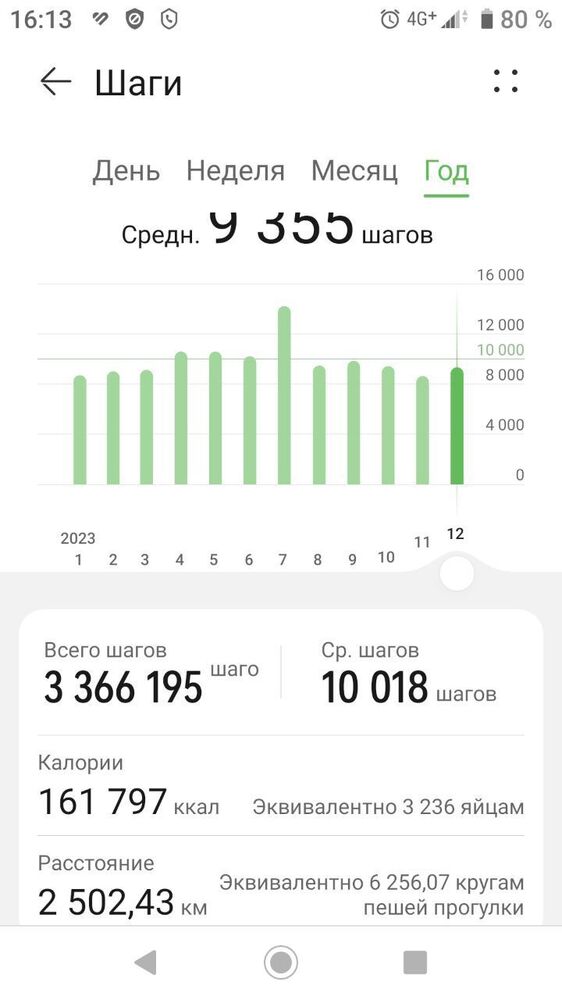Go back from the Шаги screen
Viewport: 562px width, 1000px height.
(x=55, y=82)
